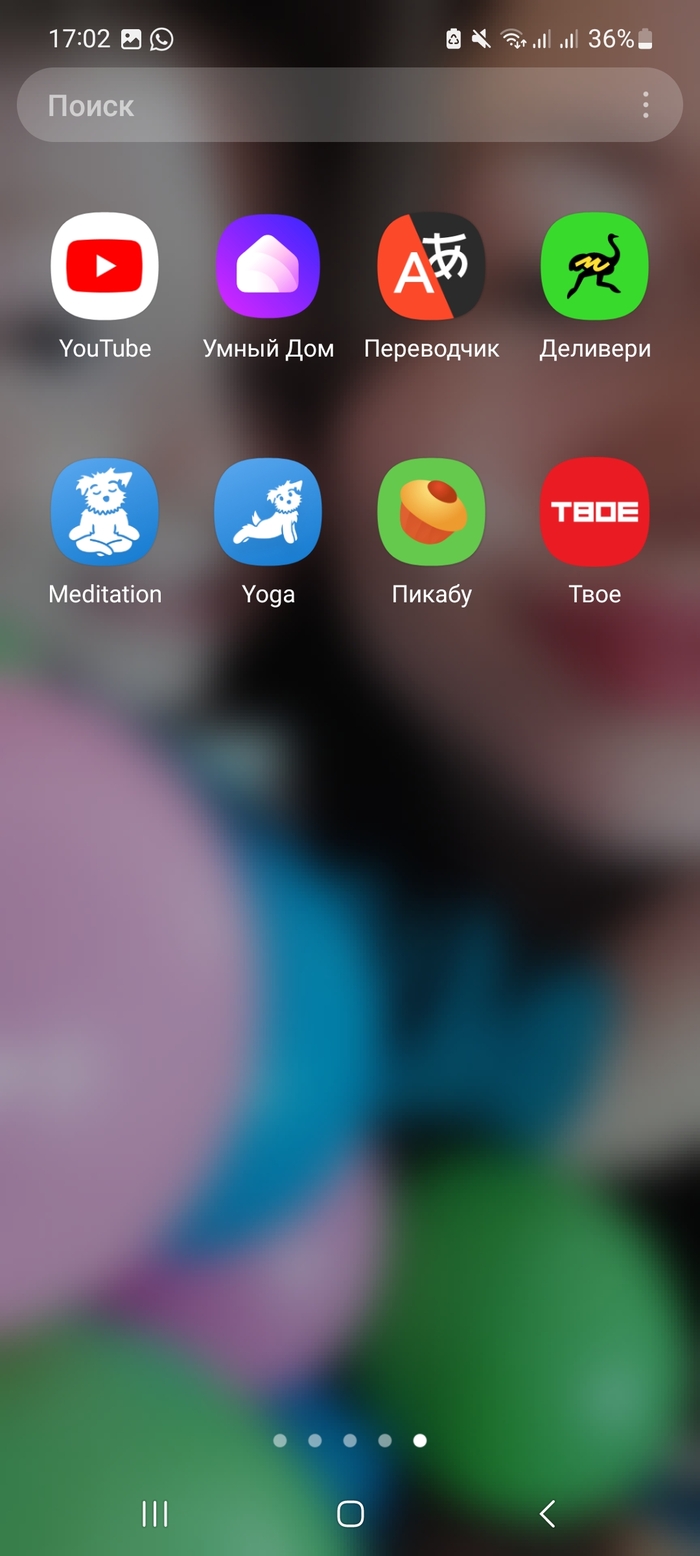Tap the Поиск search field

pos(300,105)
